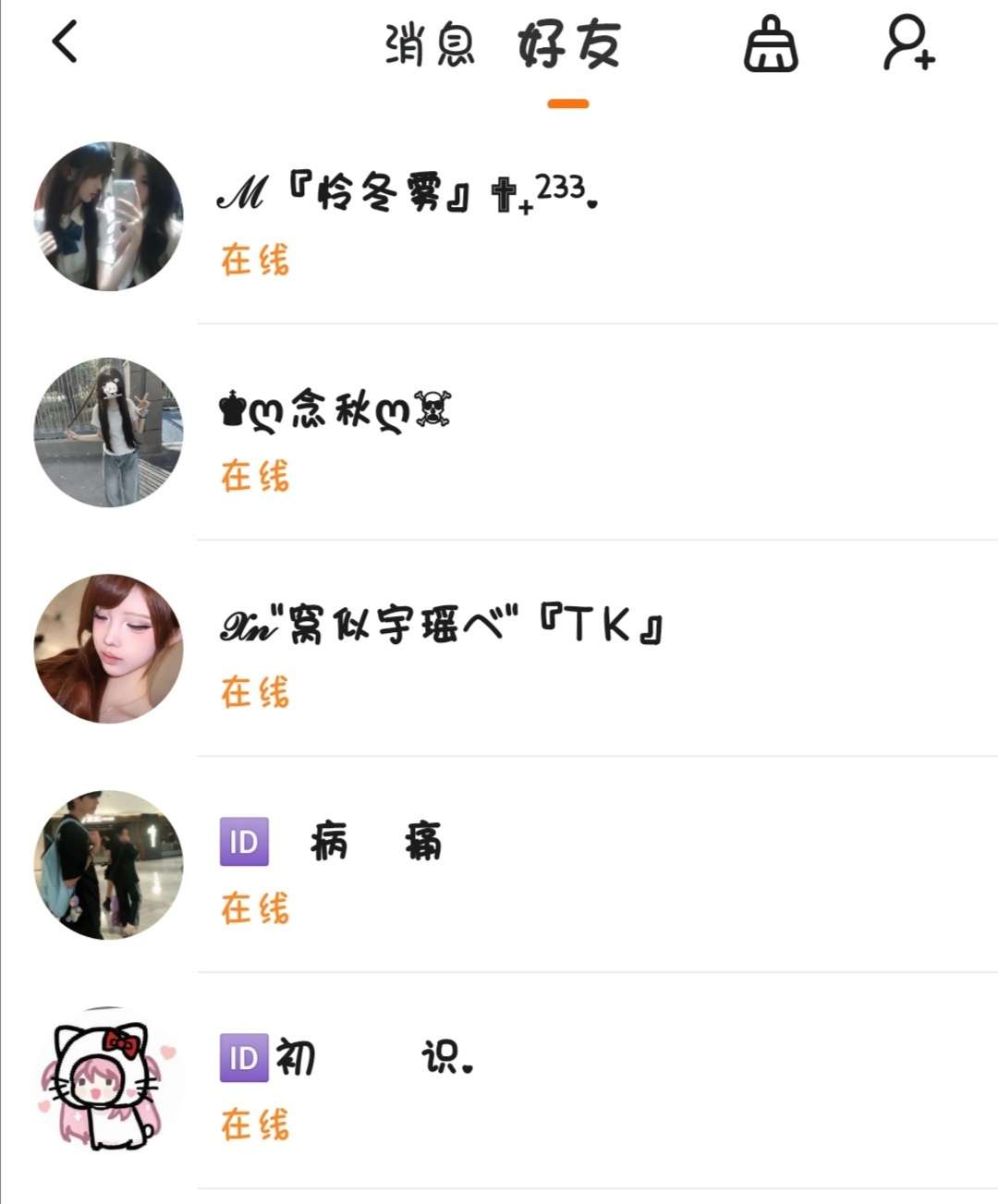Select the 好友 tab
This screenshot has width=998, height=1204.
[x=568, y=44]
